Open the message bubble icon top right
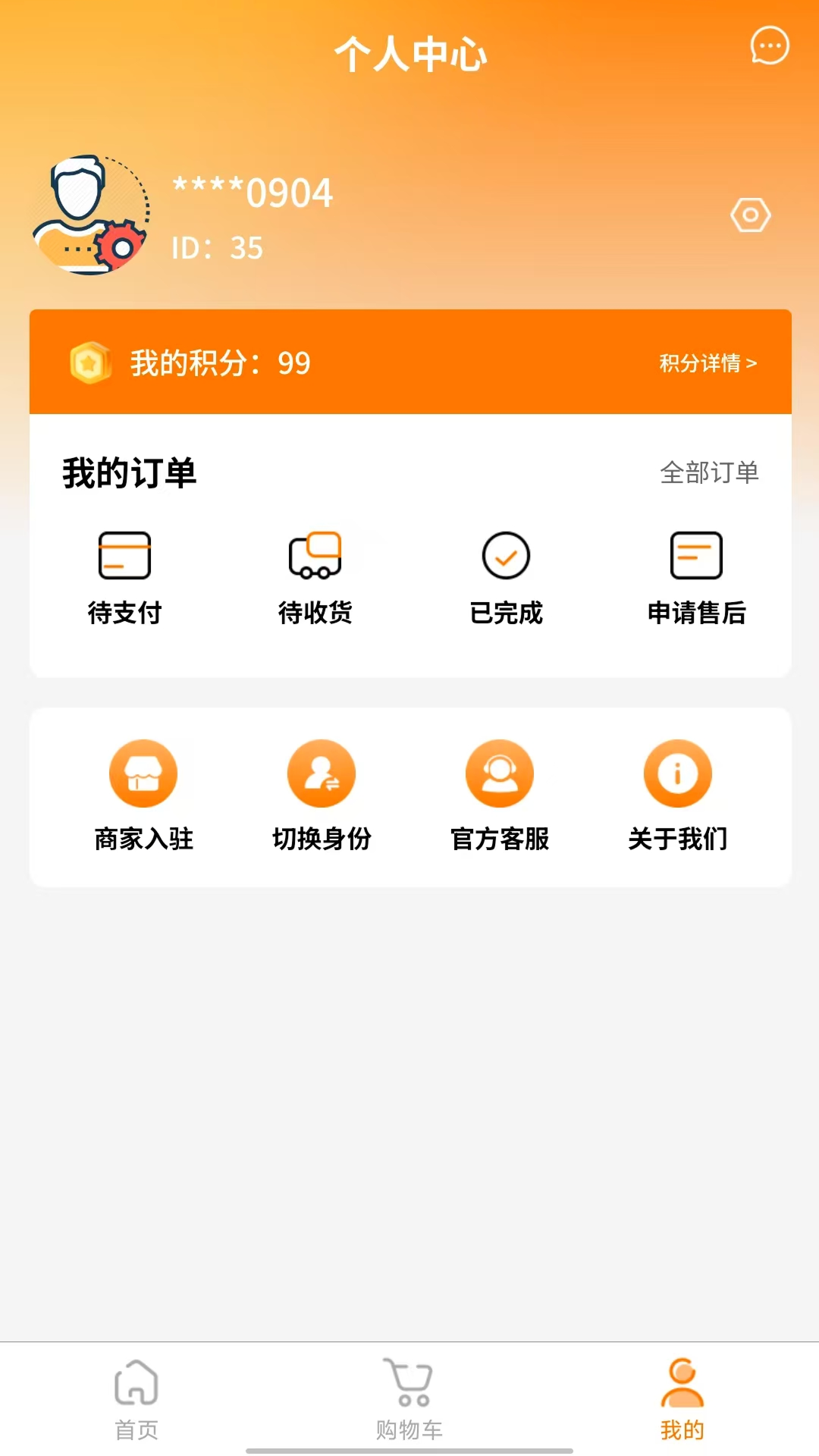819x1456 pixels. [769, 45]
